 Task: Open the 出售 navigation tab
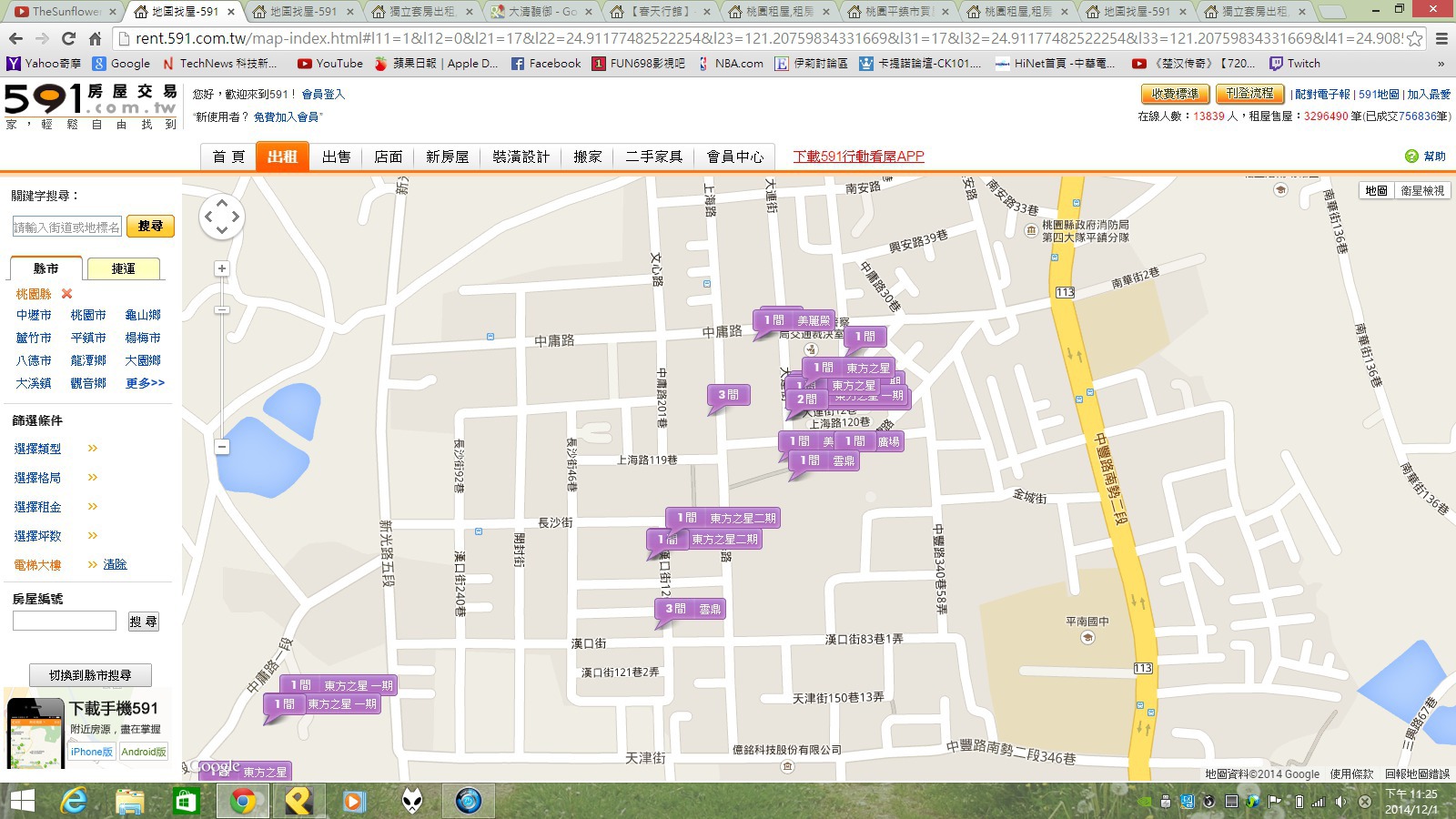336,157
